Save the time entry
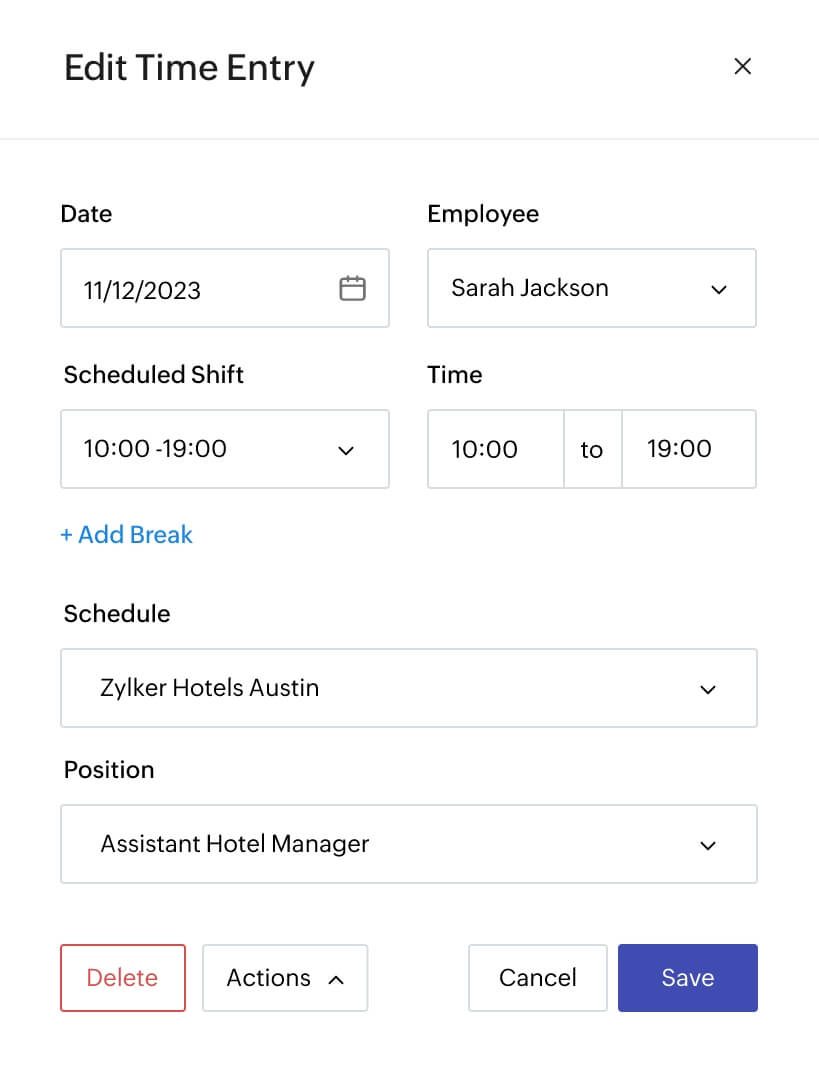This screenshot has height=1074, width=819. click(x=687, y=978)
